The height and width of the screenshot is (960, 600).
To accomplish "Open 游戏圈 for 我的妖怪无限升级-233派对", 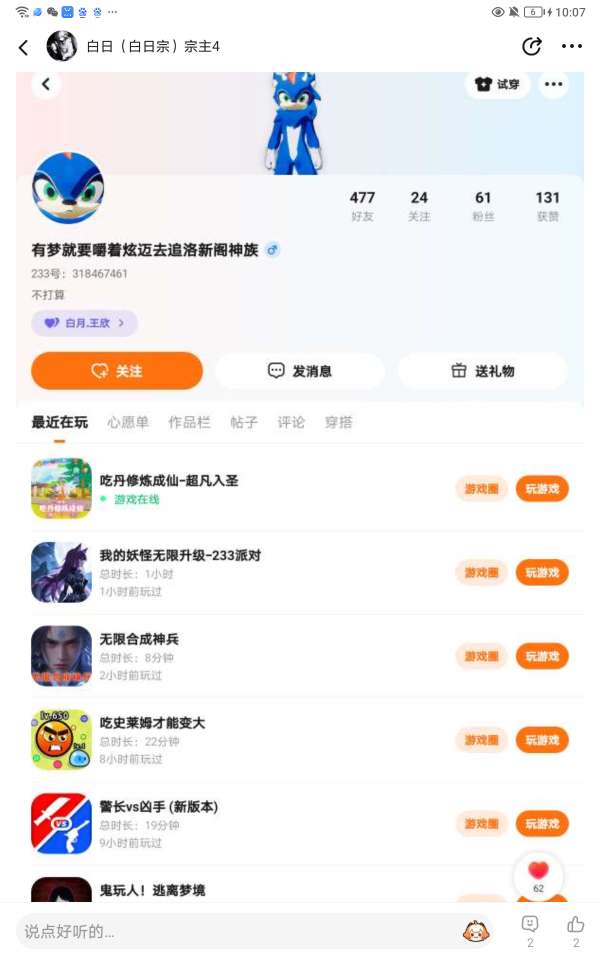I will coord(481,573).
